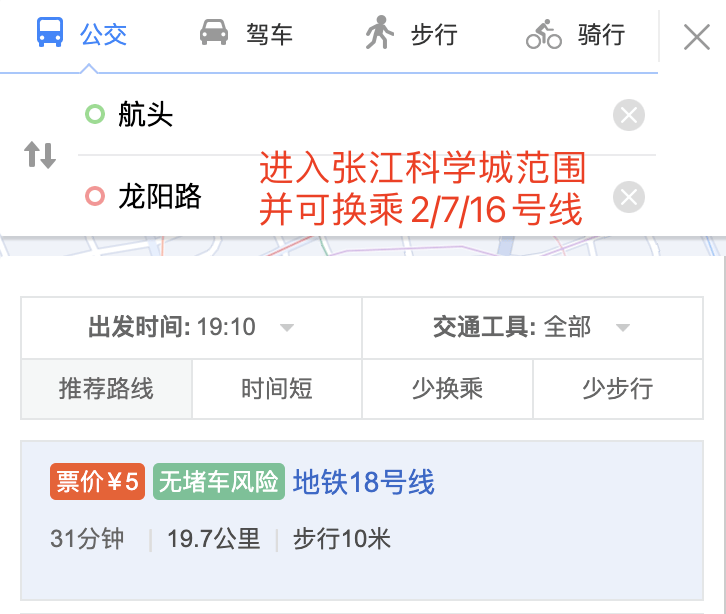Select the 推荐路线 sorting tab
The width and height of the screenshot is (726, 614).
pyautogui.click(x=106, y=389)
